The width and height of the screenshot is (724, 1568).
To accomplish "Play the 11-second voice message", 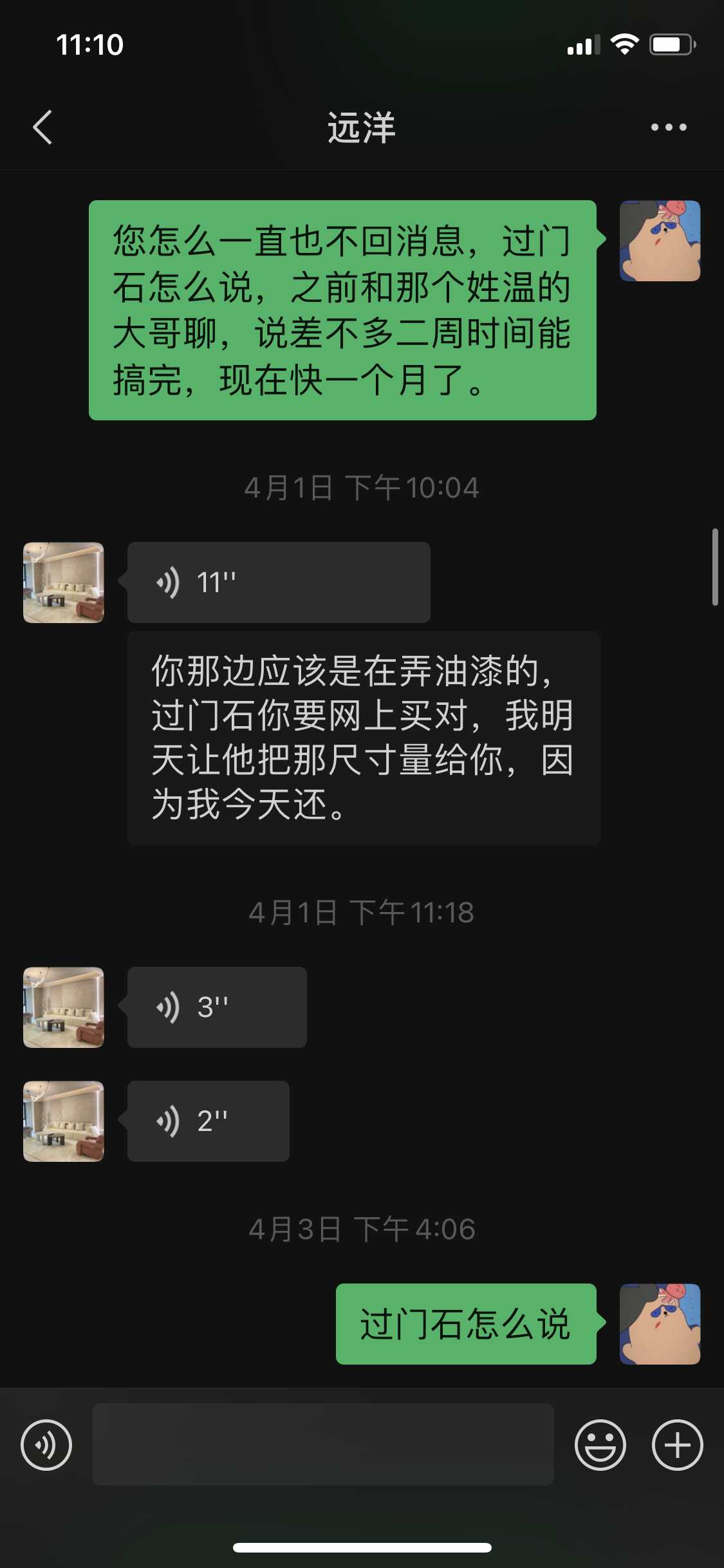I will tap(278, 583).
